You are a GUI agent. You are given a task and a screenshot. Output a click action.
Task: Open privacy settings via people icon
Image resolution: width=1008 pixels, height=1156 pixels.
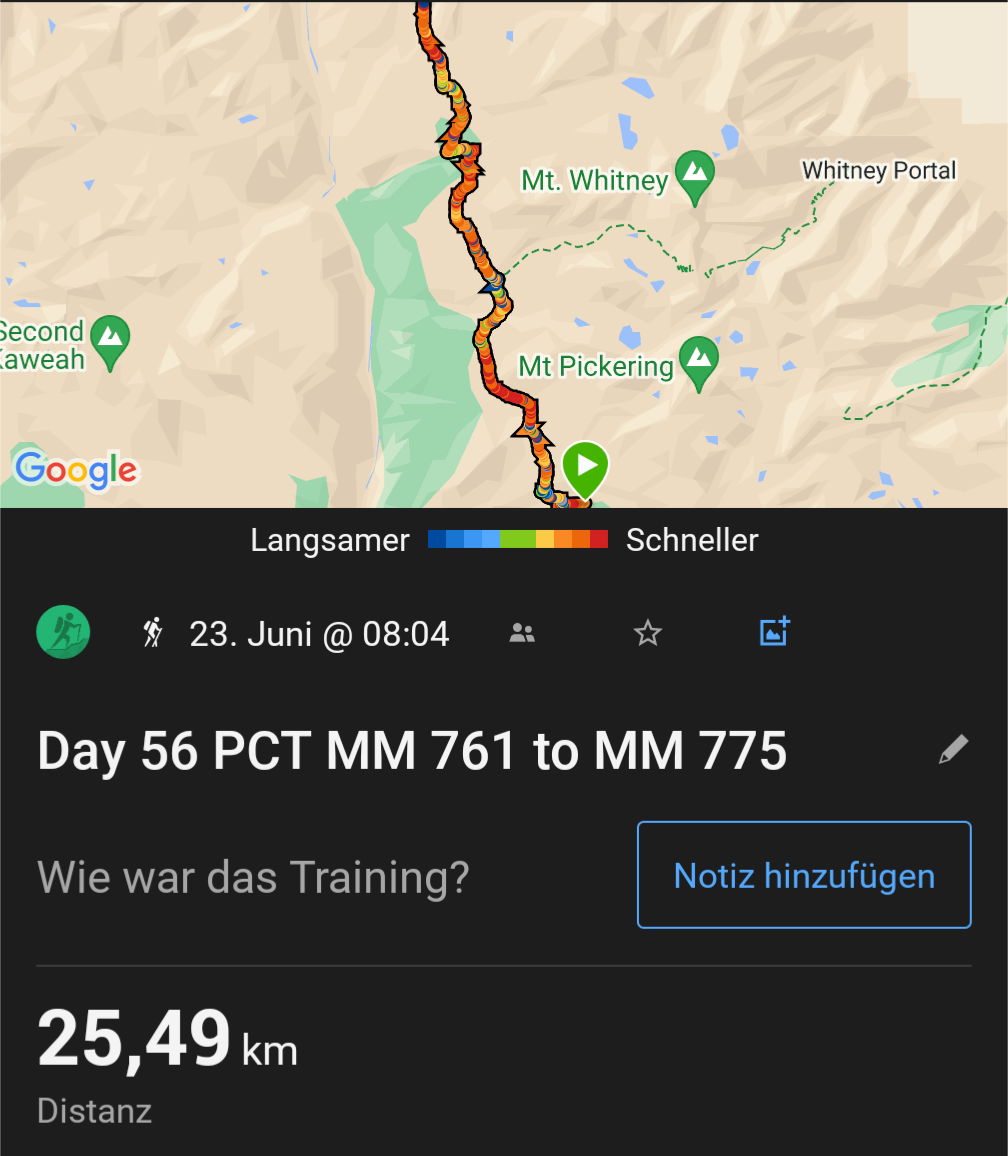522,632
